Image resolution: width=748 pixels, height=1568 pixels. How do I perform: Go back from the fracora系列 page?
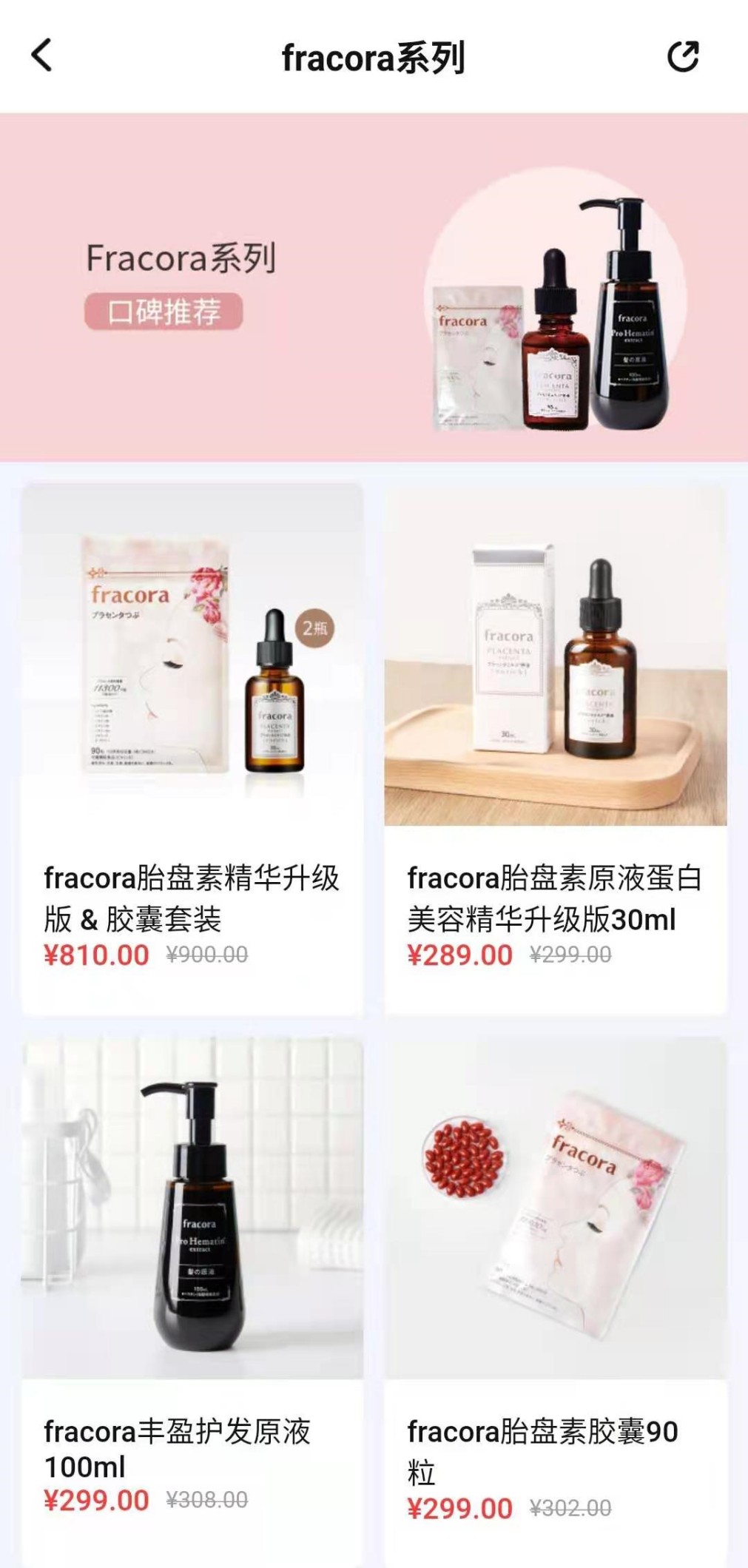(42, 55)
